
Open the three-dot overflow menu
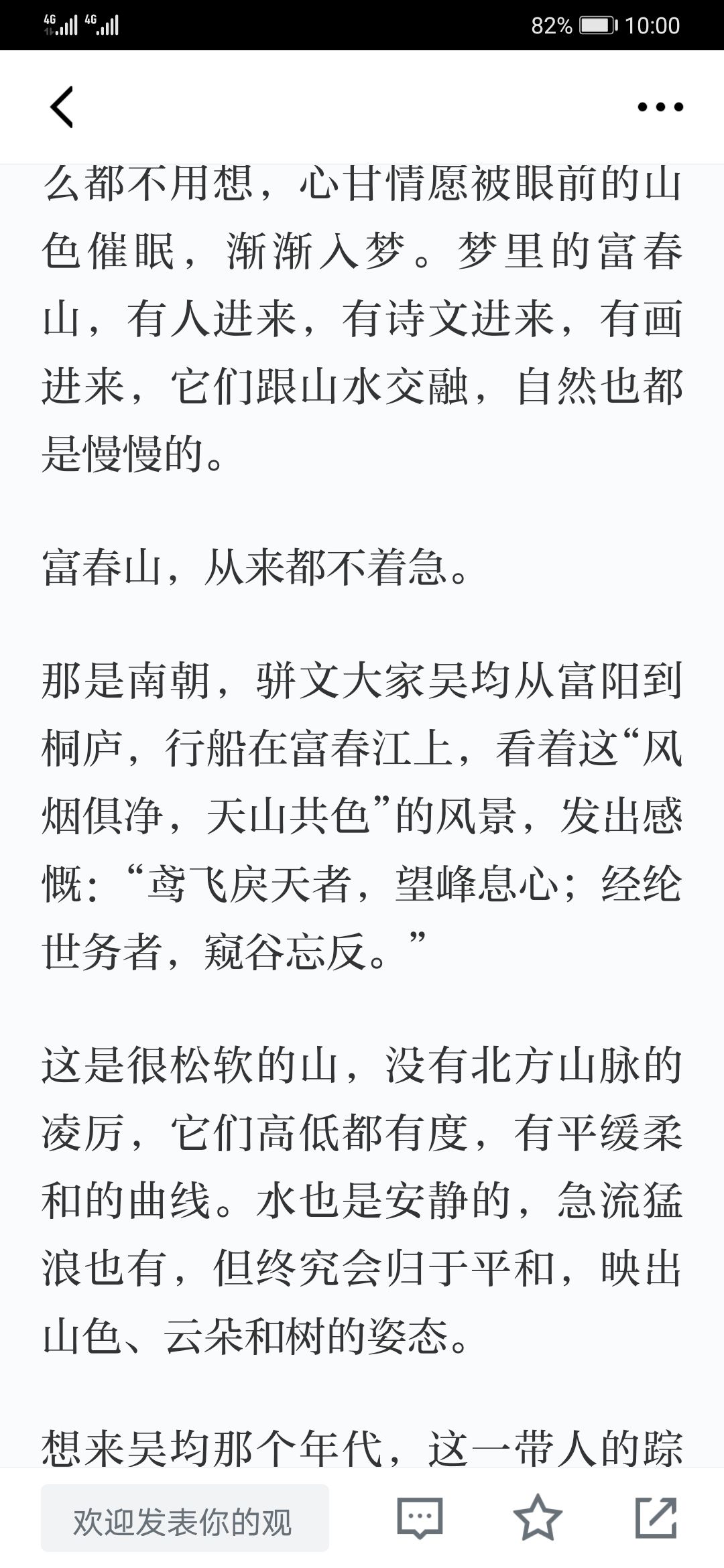pyautogui.click(x=660, y=107)
